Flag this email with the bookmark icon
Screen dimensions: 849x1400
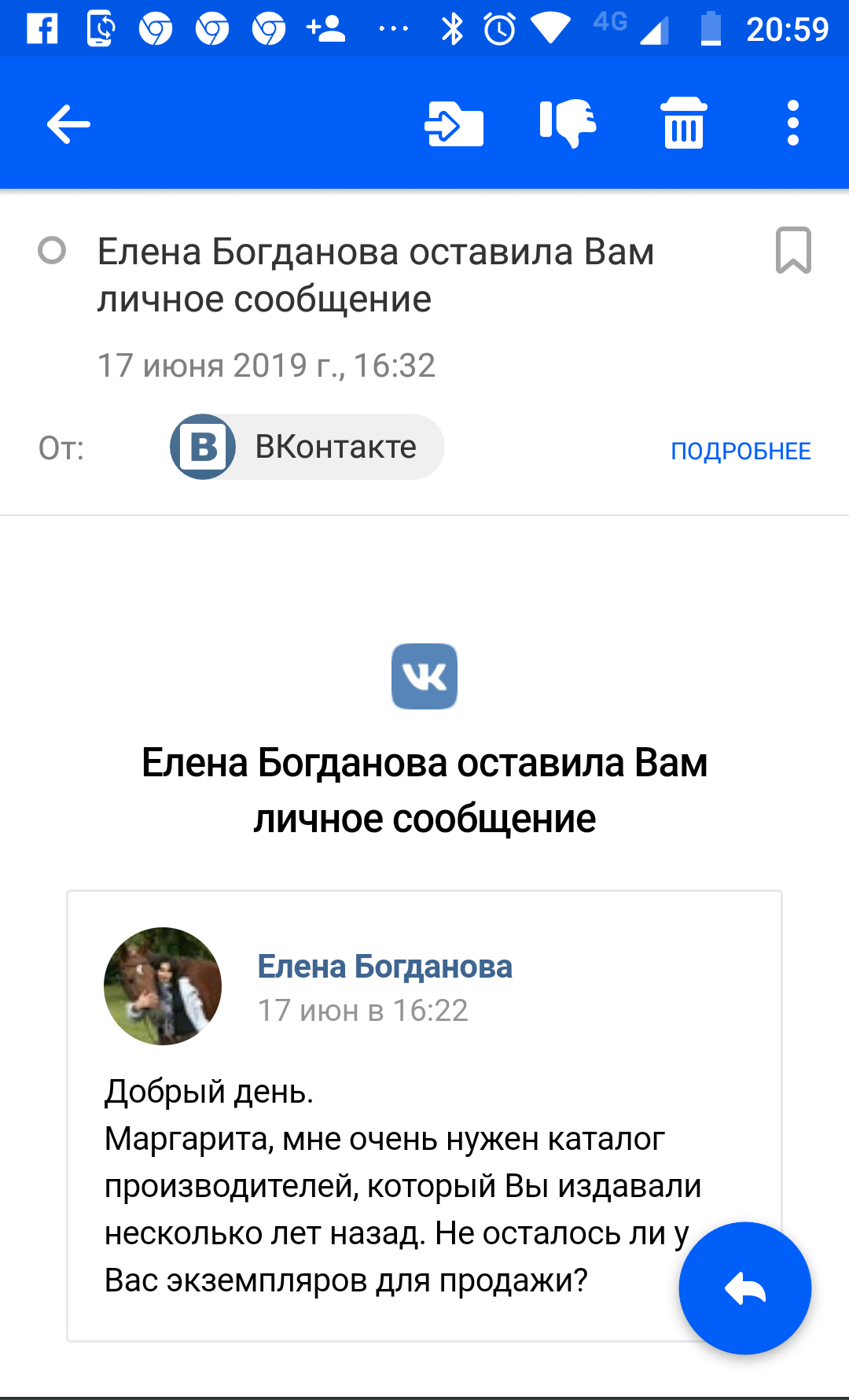pyautogui.click(x=792, y=250)
